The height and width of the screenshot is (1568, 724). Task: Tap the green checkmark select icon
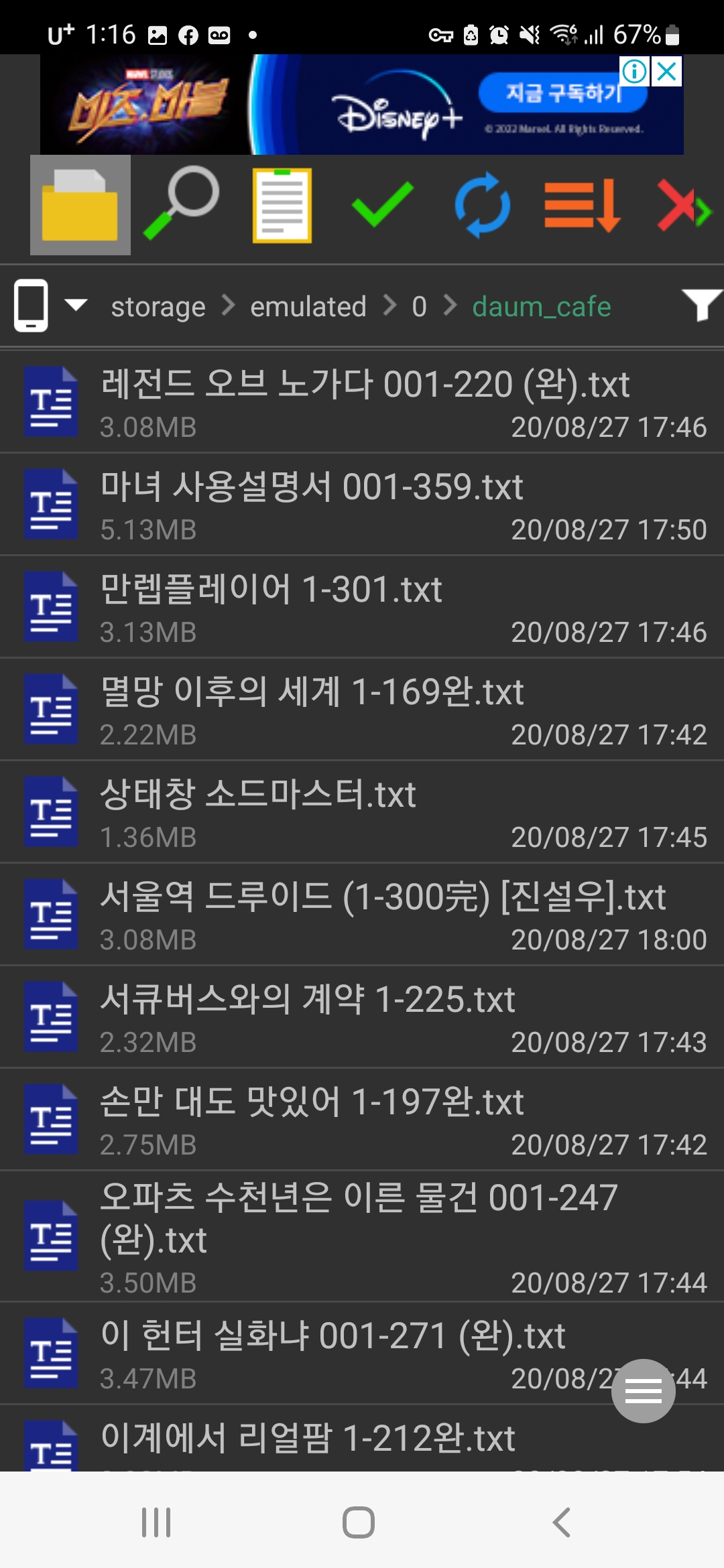(382, 204)
